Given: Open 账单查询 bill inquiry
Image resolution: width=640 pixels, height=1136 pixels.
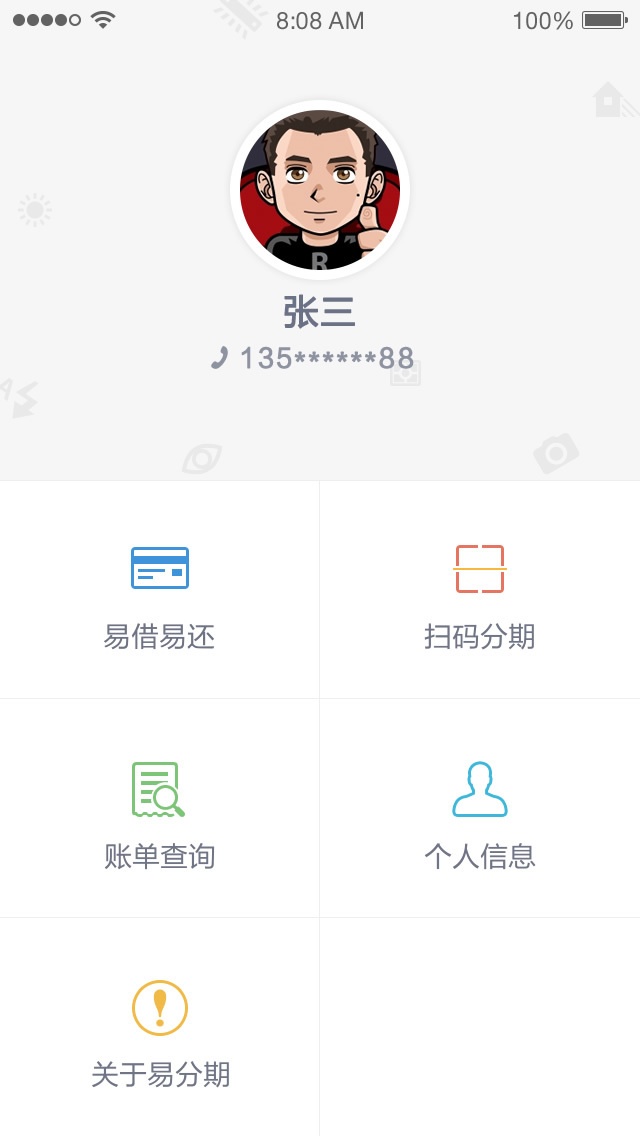Looking at the screenshot, I should [x=160, y=810].
